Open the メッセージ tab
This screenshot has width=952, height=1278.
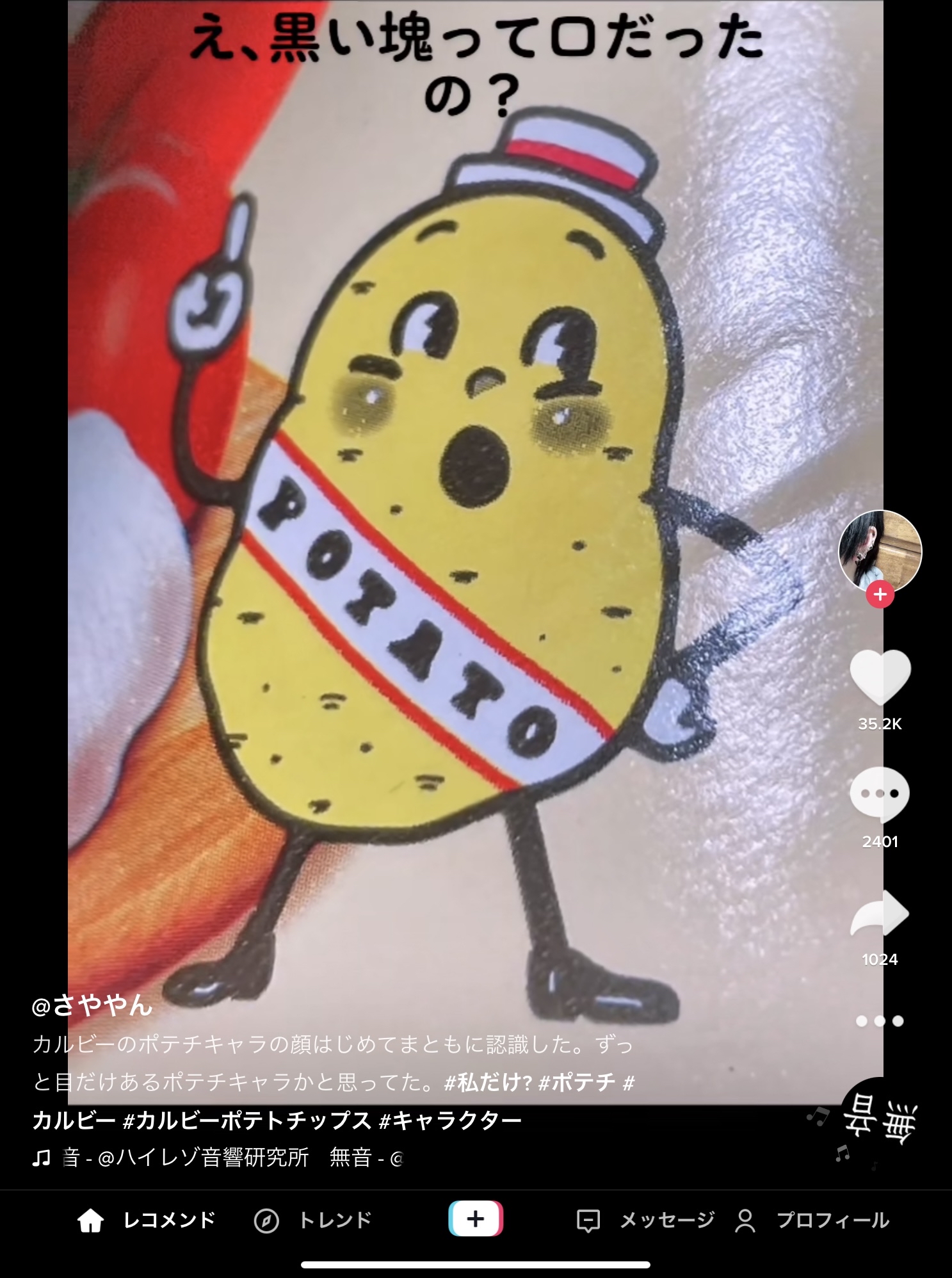tap(645, 1220)
